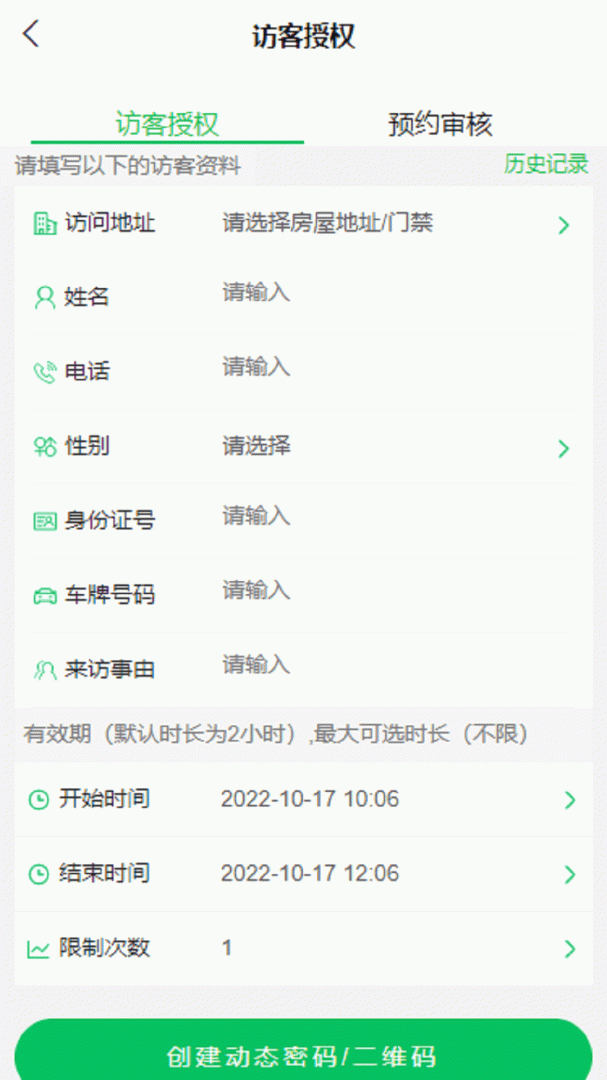This screenshot has height=1080, width=607.
Task: Switch to the 预约审核 tab
Action: click(440, 125)
